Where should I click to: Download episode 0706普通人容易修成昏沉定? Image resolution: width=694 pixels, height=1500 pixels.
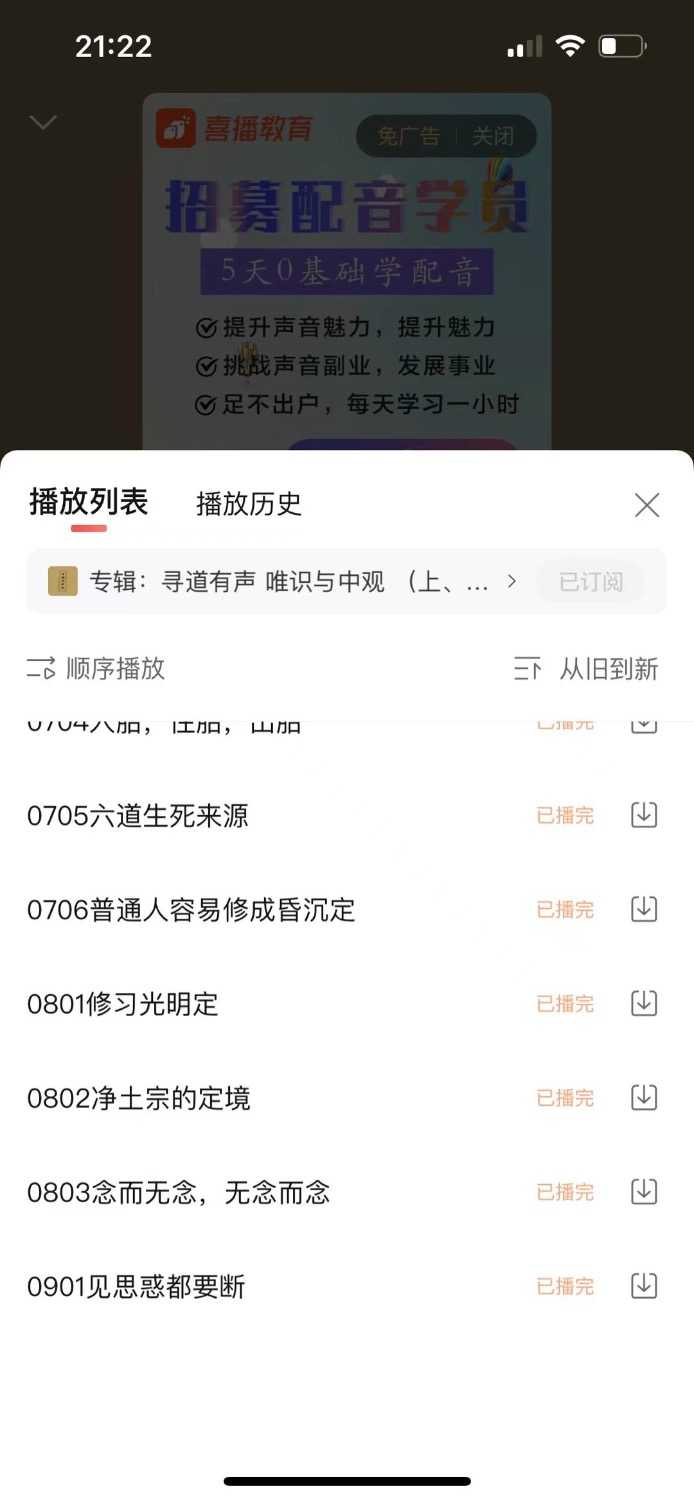click(644, 909)
